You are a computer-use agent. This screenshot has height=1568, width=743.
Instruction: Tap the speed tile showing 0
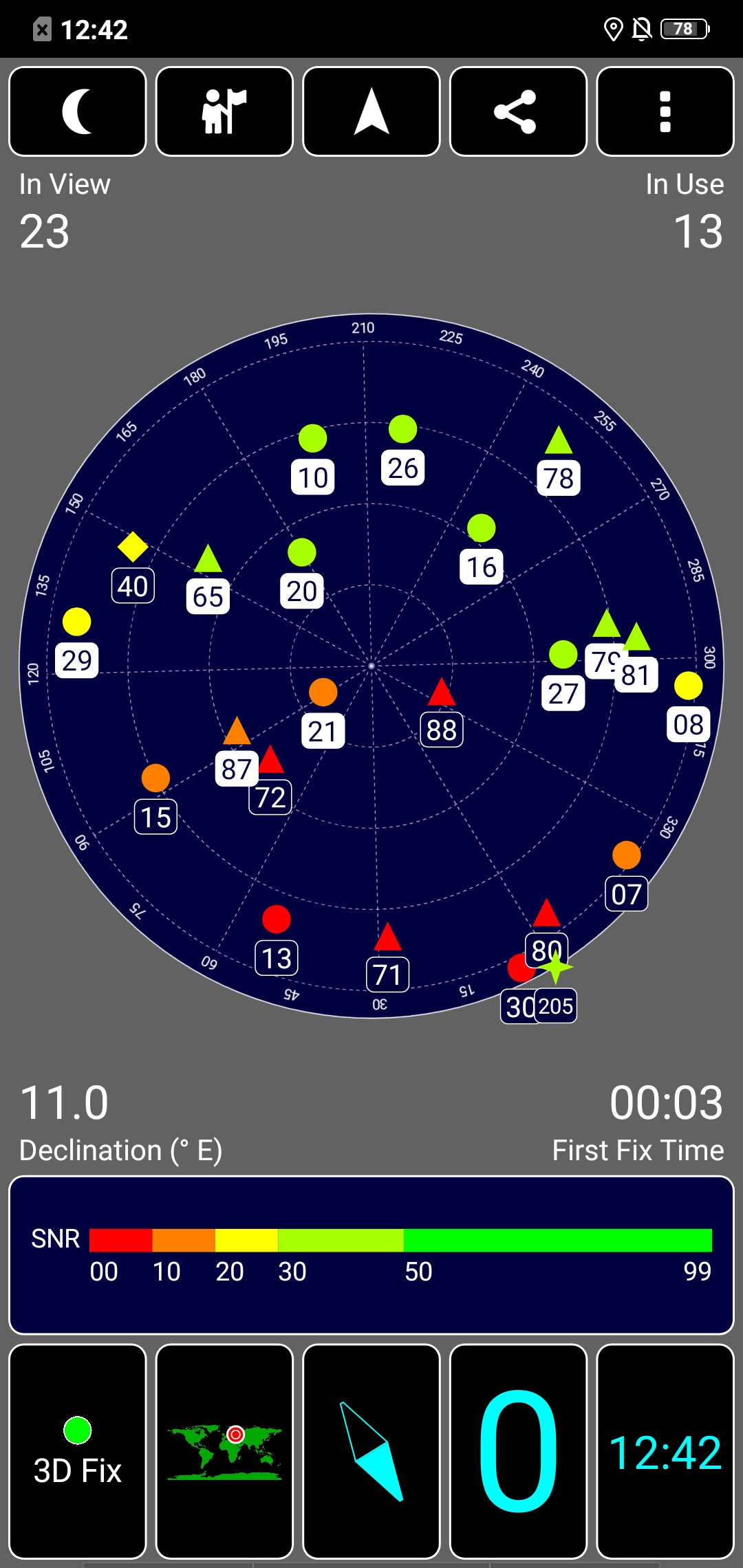(518, 1451)
